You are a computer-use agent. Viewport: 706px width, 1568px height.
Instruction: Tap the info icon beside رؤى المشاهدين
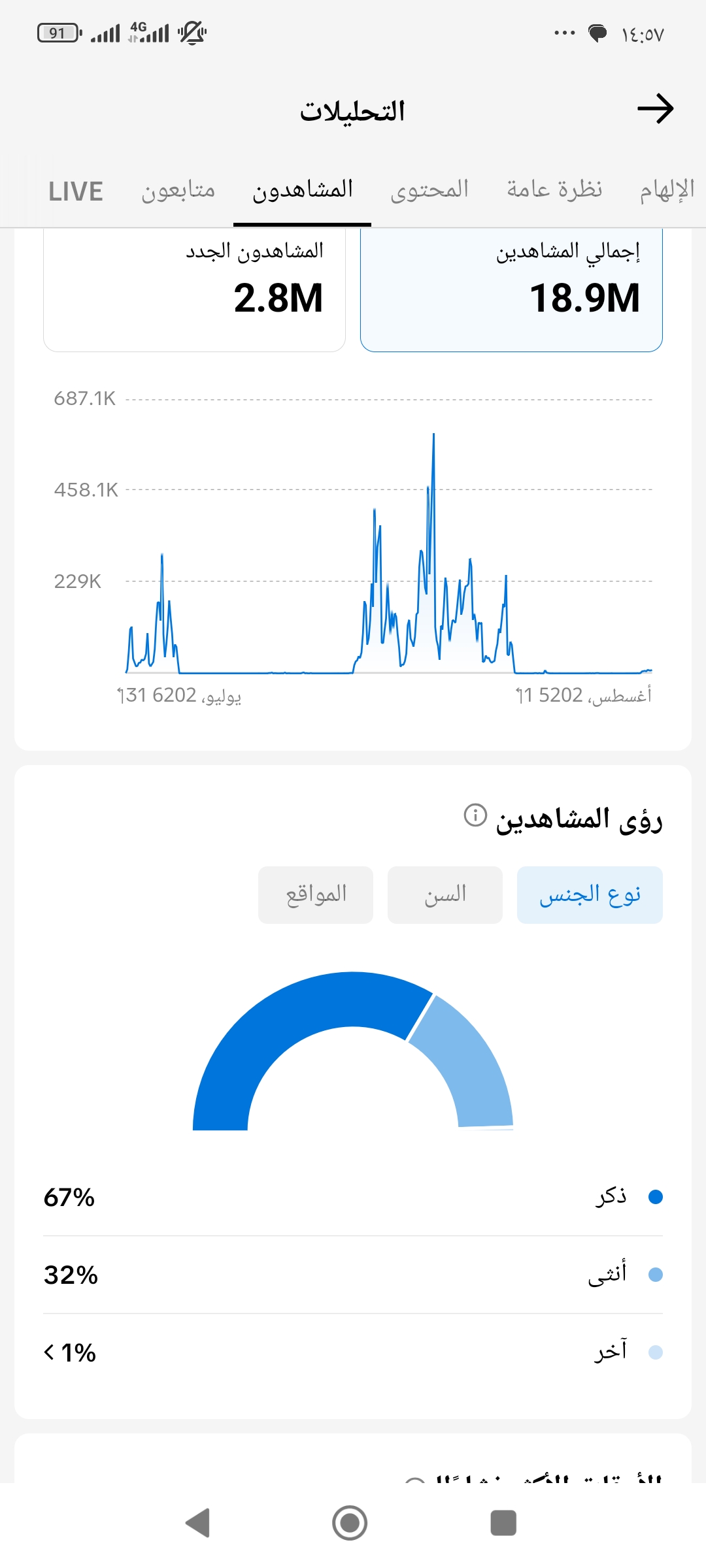point(475,815)
